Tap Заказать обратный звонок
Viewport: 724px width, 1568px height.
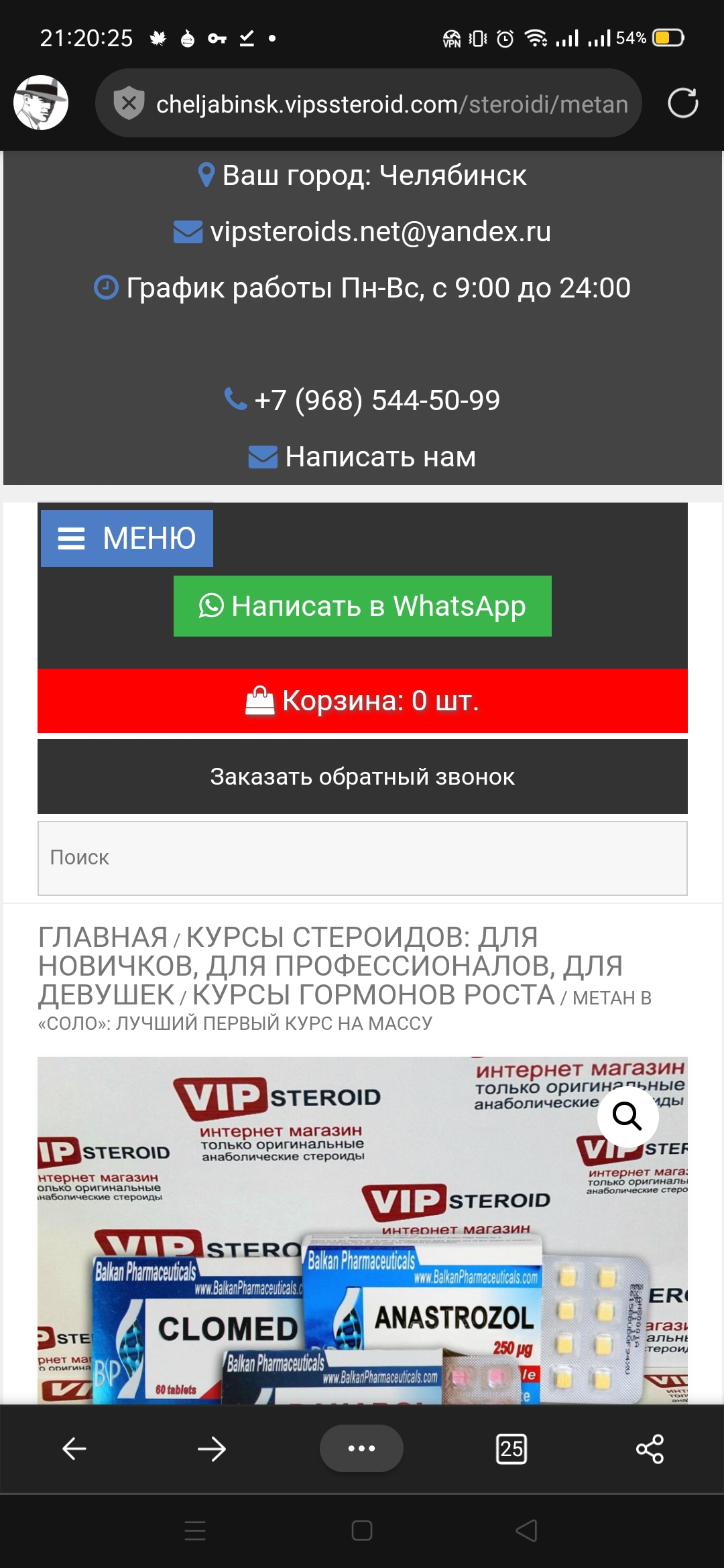[x=362, y=777]
